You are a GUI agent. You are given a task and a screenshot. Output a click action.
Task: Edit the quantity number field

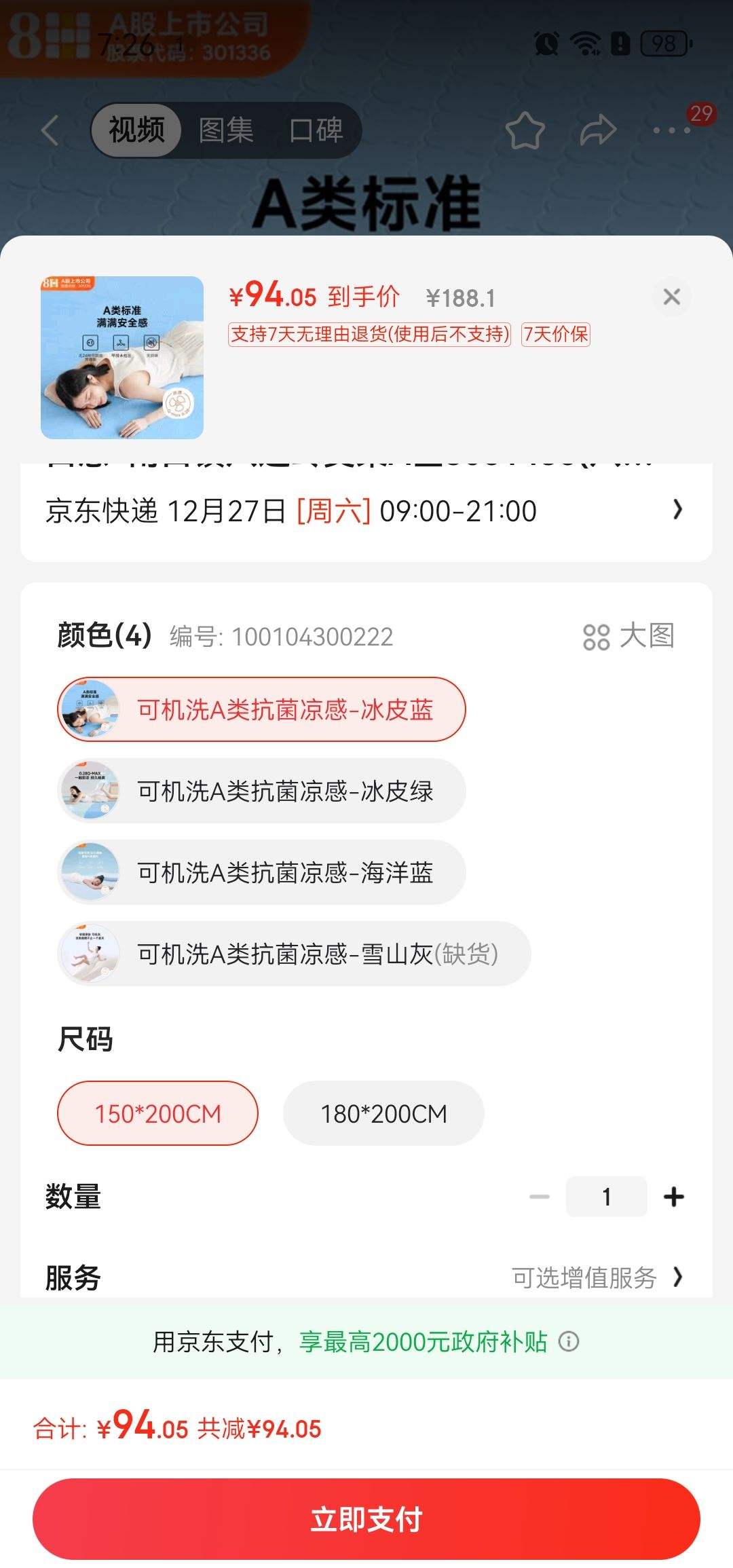coord(606,1197)
